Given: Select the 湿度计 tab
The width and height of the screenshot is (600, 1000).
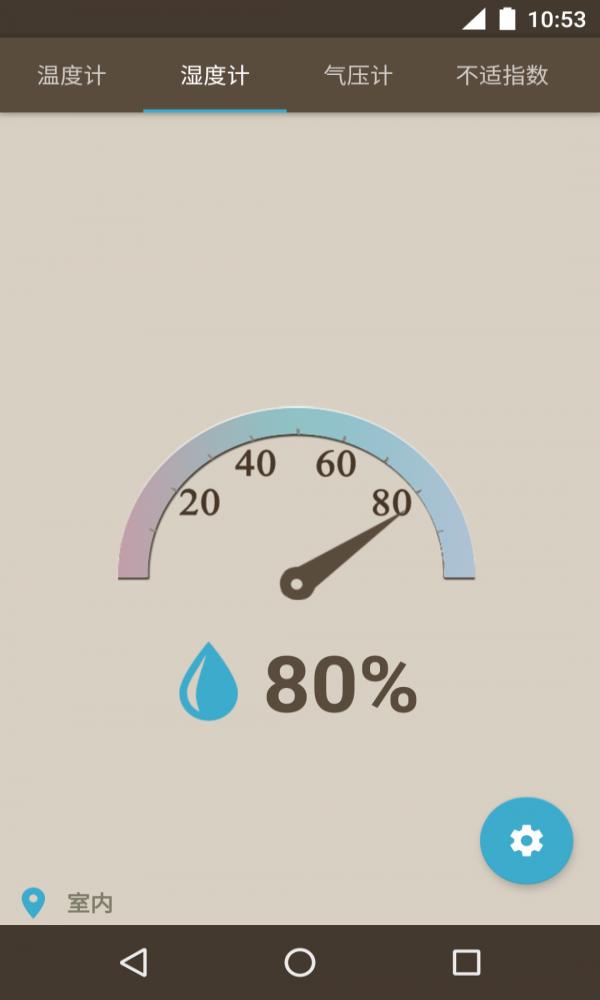Looking at the screenshot, I should (x=215, y=76).
